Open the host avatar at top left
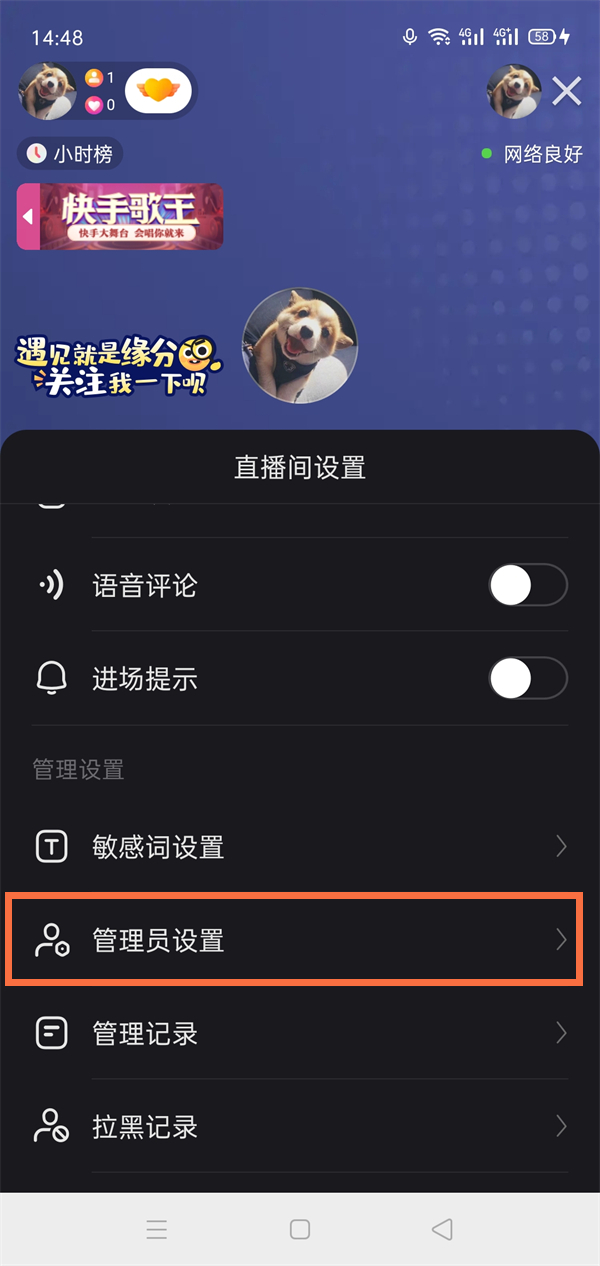The height and width of the screenshot is (1266, 600). pyautogui.click(x=47, y=91)
